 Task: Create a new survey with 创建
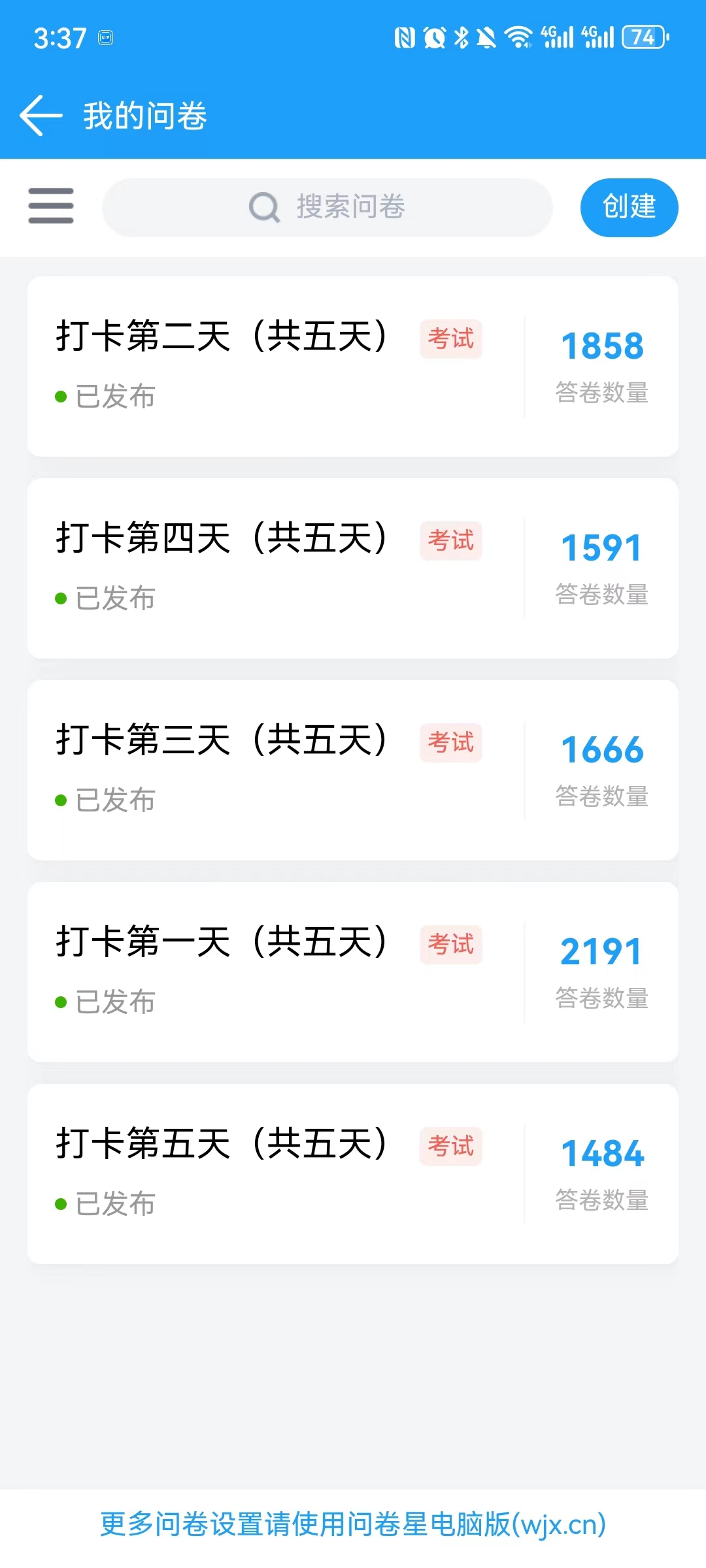[629, 207]
